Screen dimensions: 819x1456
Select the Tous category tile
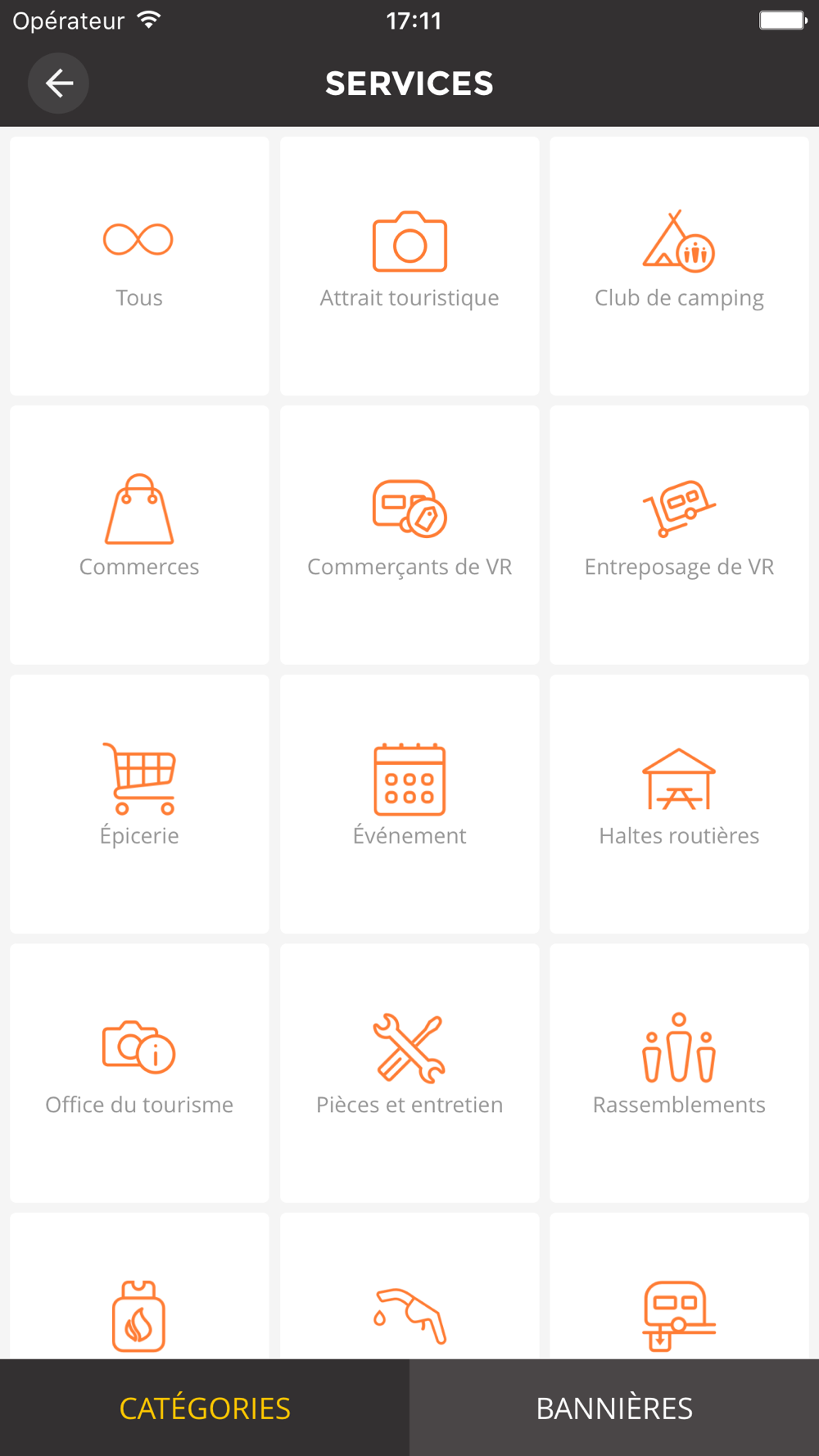click(x=139, y=266)
